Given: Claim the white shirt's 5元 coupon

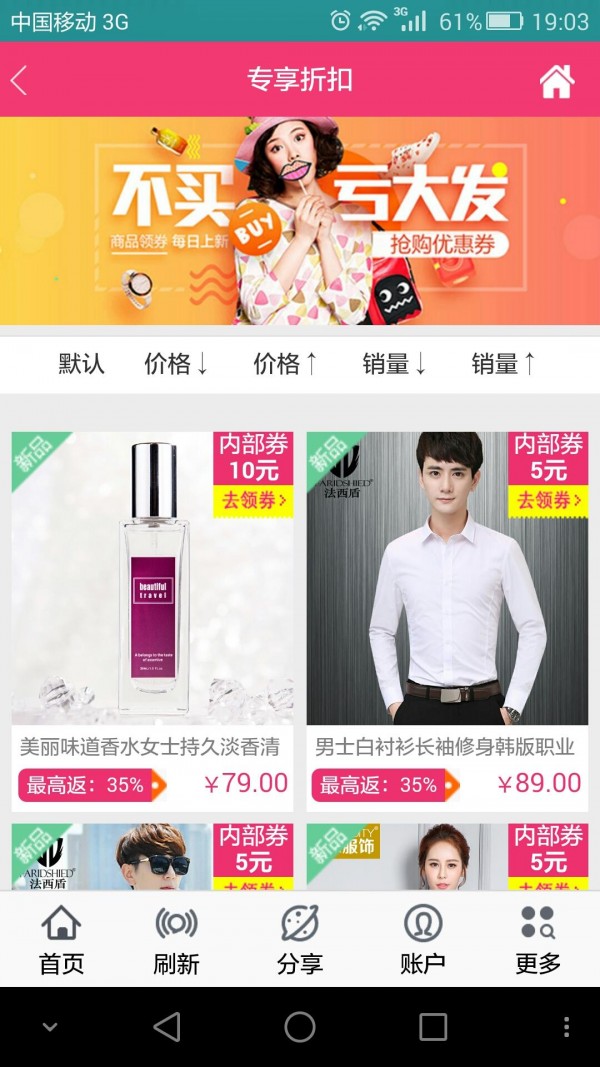Looking at the screenshot, I should click(x=548, y=500).
